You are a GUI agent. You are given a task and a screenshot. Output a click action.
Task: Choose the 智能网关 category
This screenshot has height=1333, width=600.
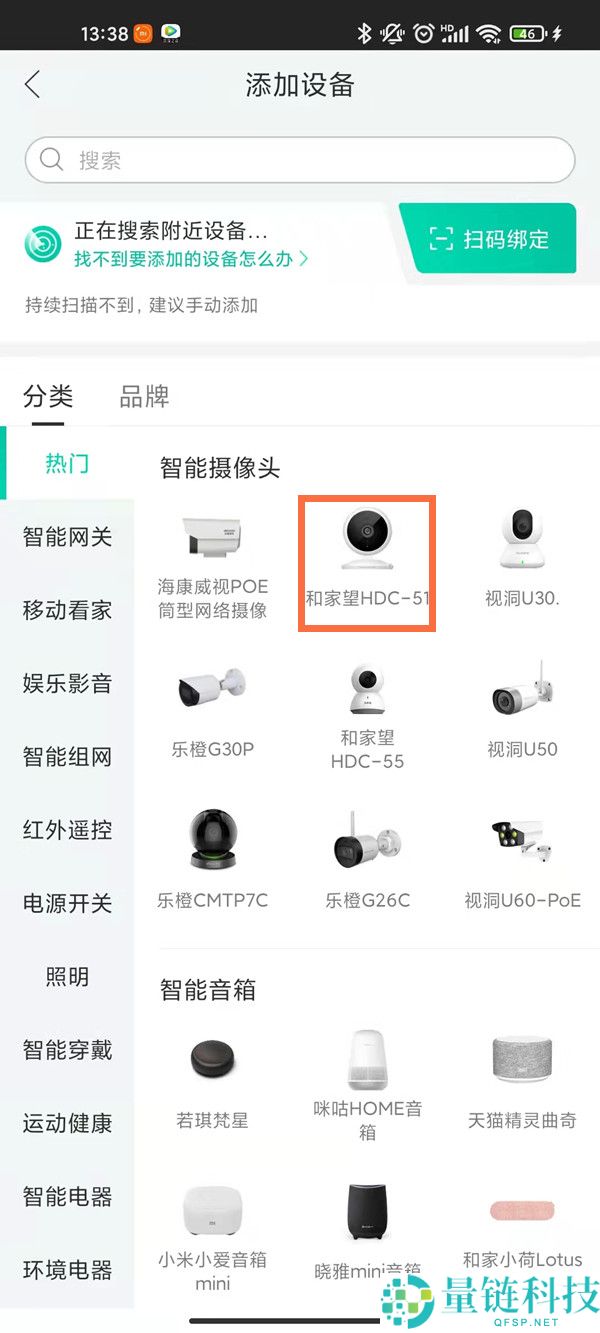click(x=67, y=537)
